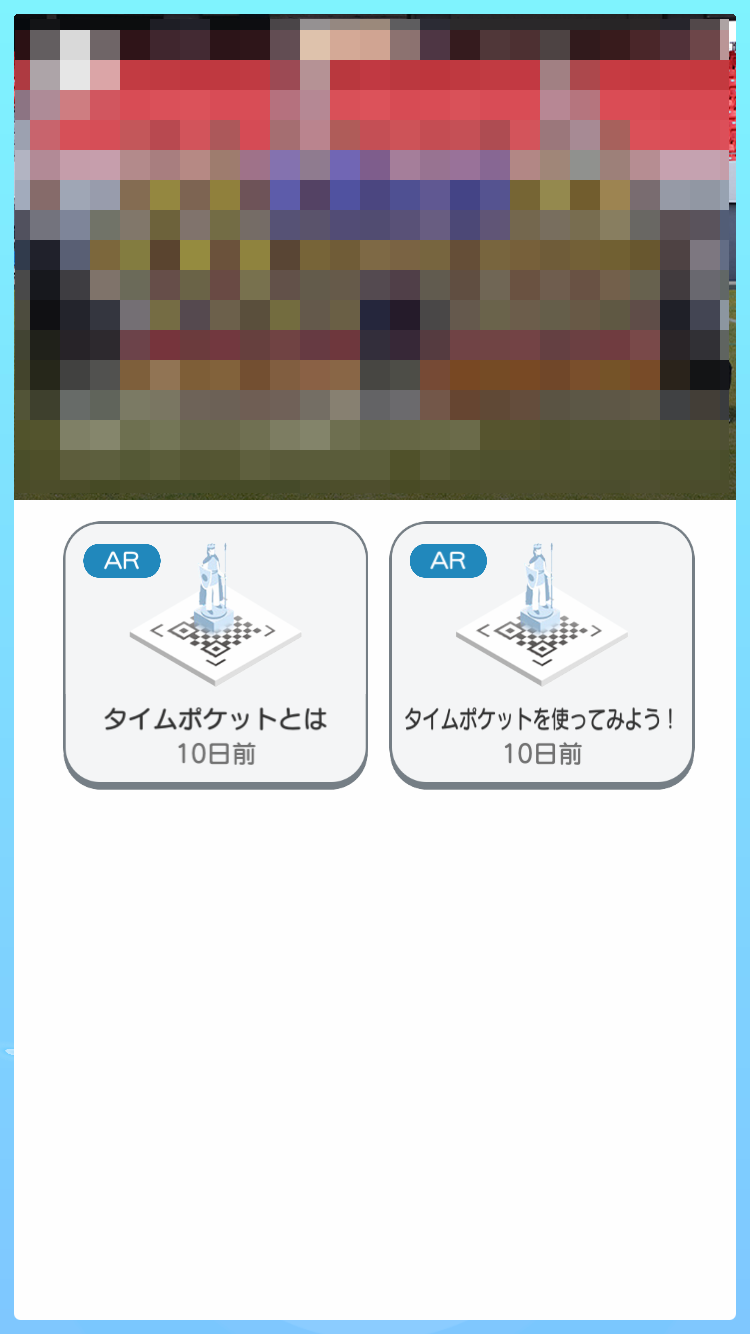Open the タイムポケットとは AR card
750x1334 pixels.
(215, 653)
